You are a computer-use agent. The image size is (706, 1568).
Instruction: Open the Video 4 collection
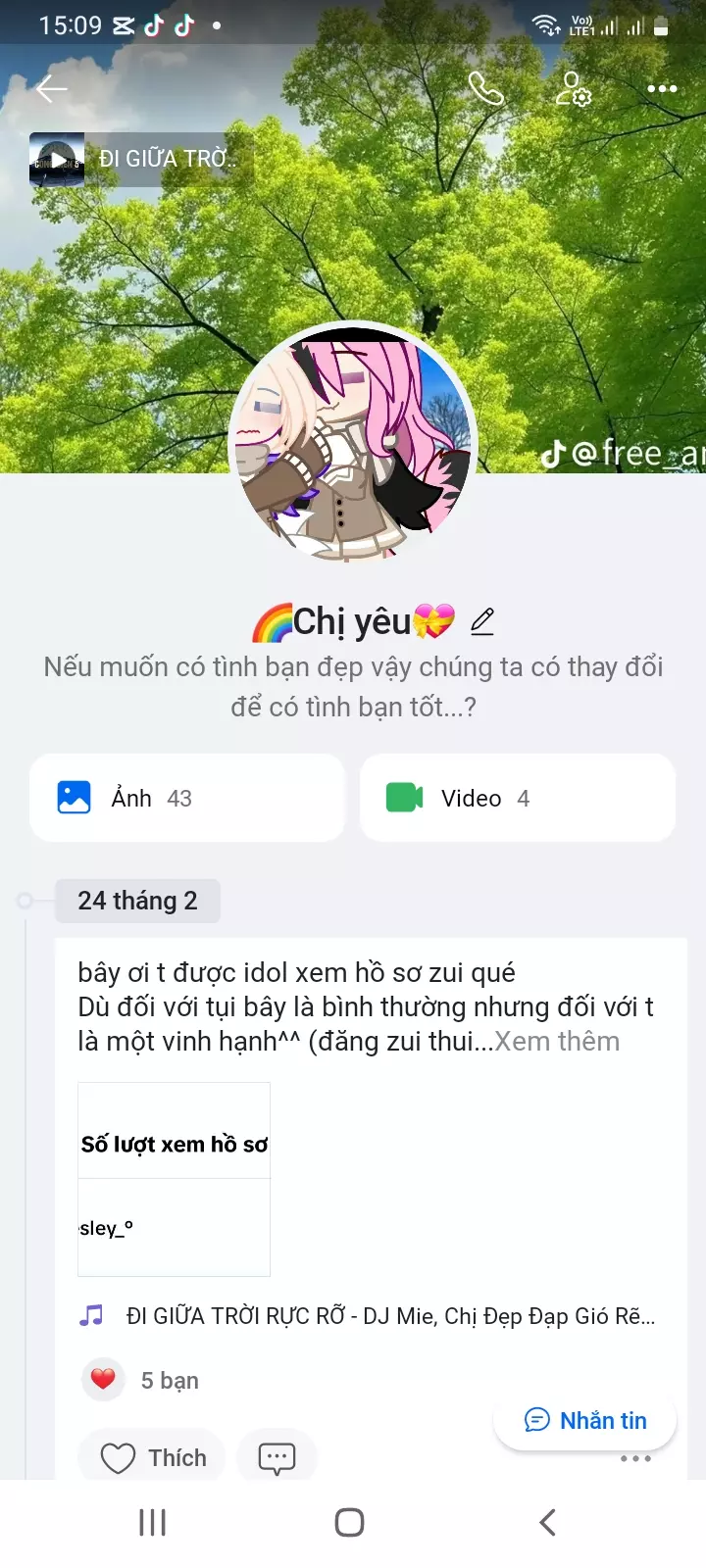(x=517, y=798)
